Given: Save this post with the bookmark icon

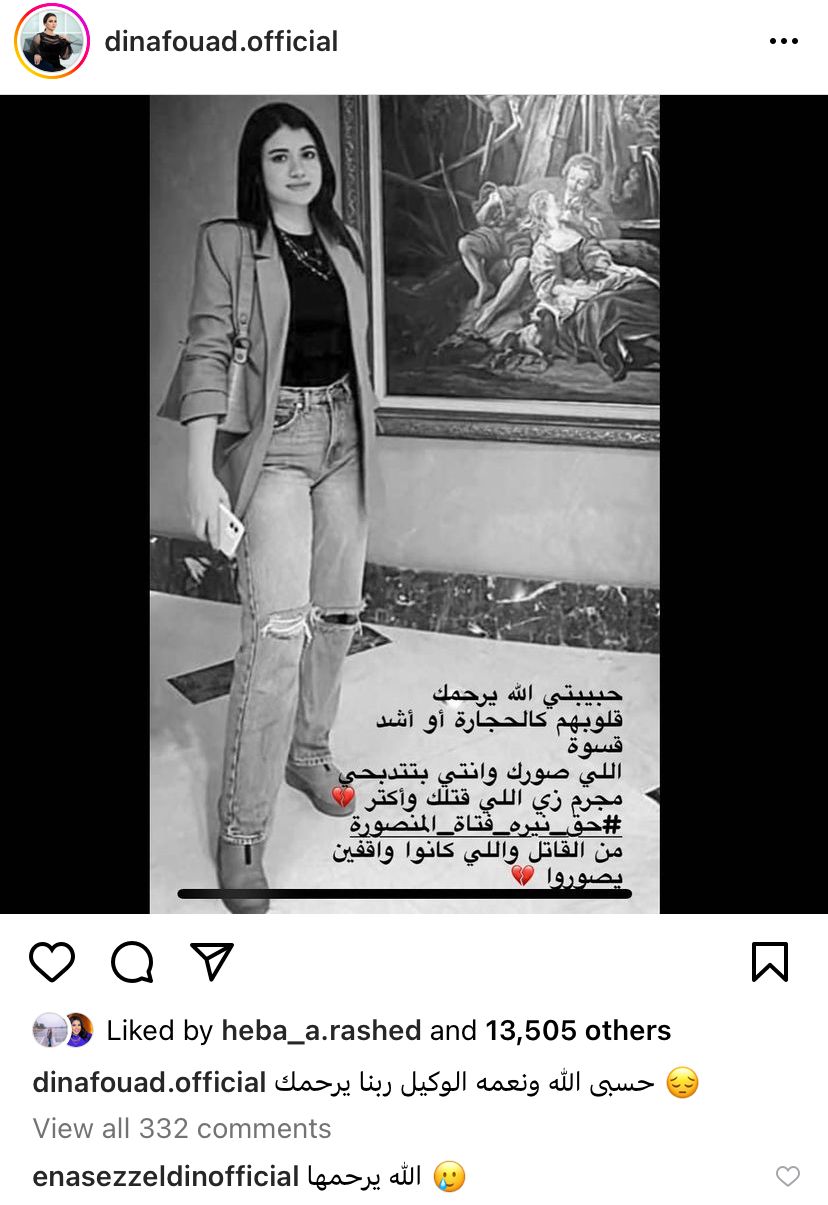Looking at the screenshot, I should pyautogui.click(x=769, y=962).
